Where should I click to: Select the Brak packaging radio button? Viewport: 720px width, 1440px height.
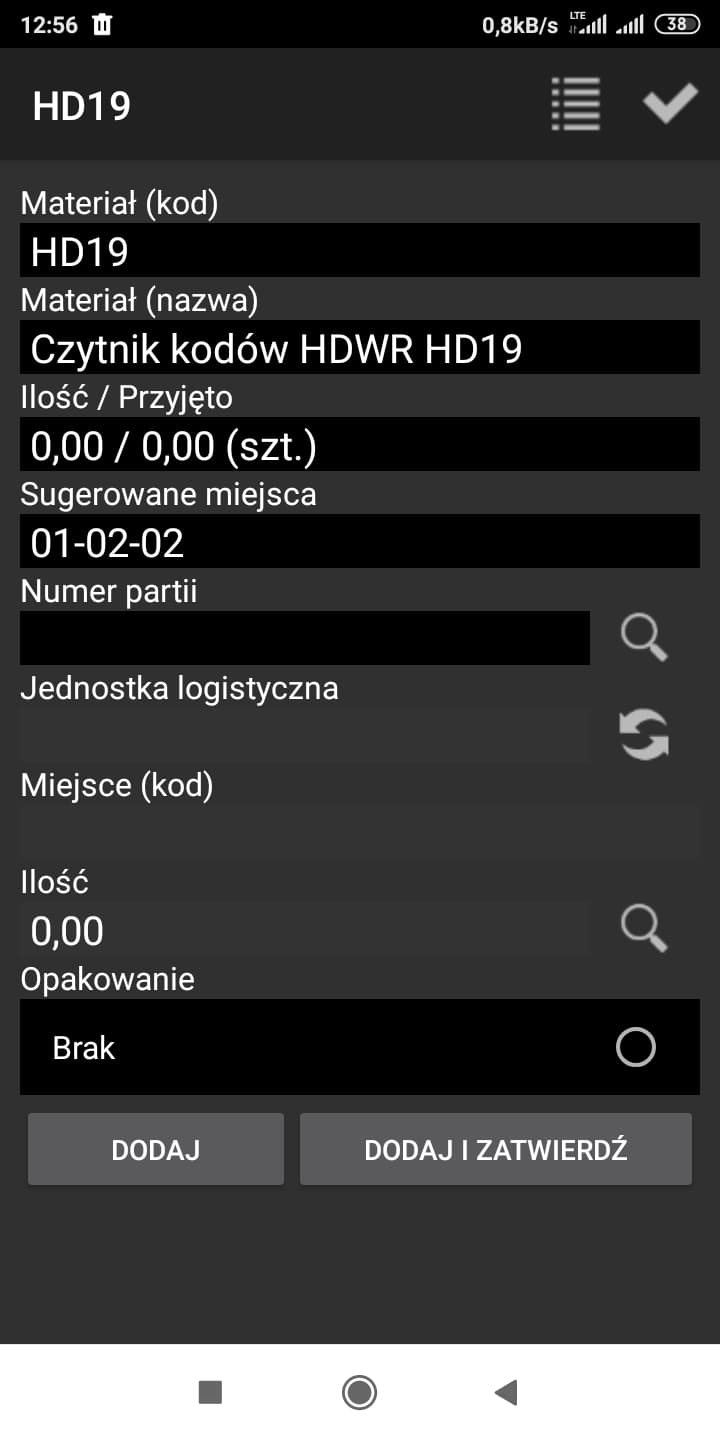(x=634, y=1047)
